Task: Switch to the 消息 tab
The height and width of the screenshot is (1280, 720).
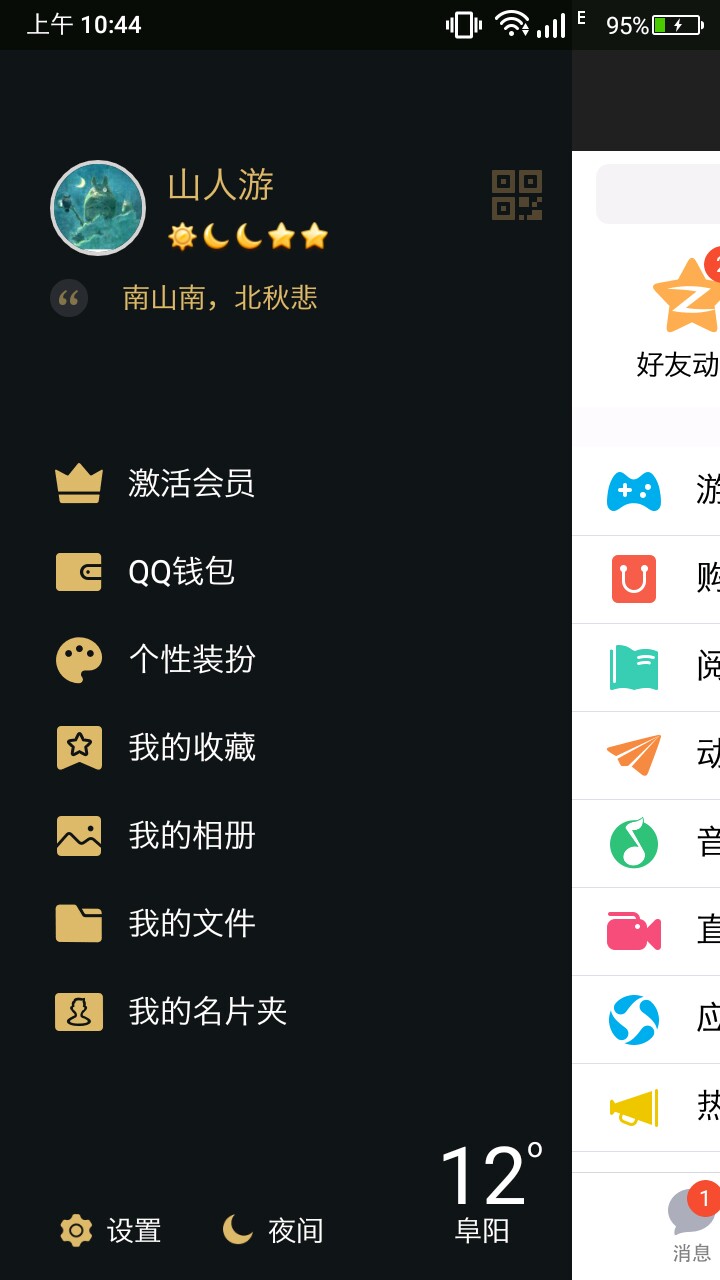Action: (x=692, y=1225)
